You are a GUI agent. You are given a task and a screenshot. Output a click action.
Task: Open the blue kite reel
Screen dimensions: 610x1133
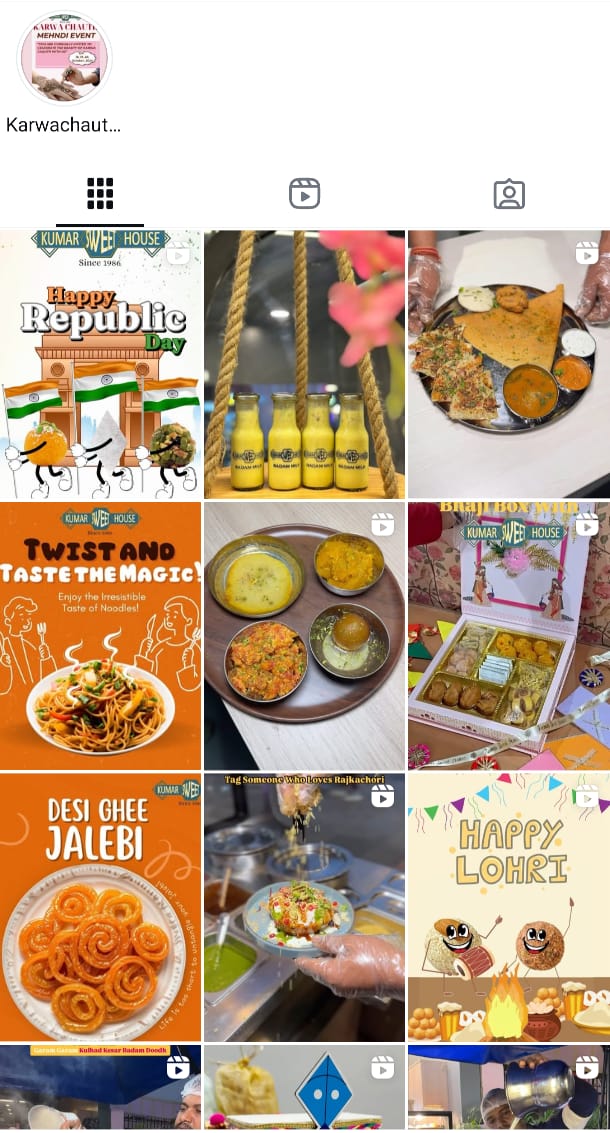point(304,1088)
